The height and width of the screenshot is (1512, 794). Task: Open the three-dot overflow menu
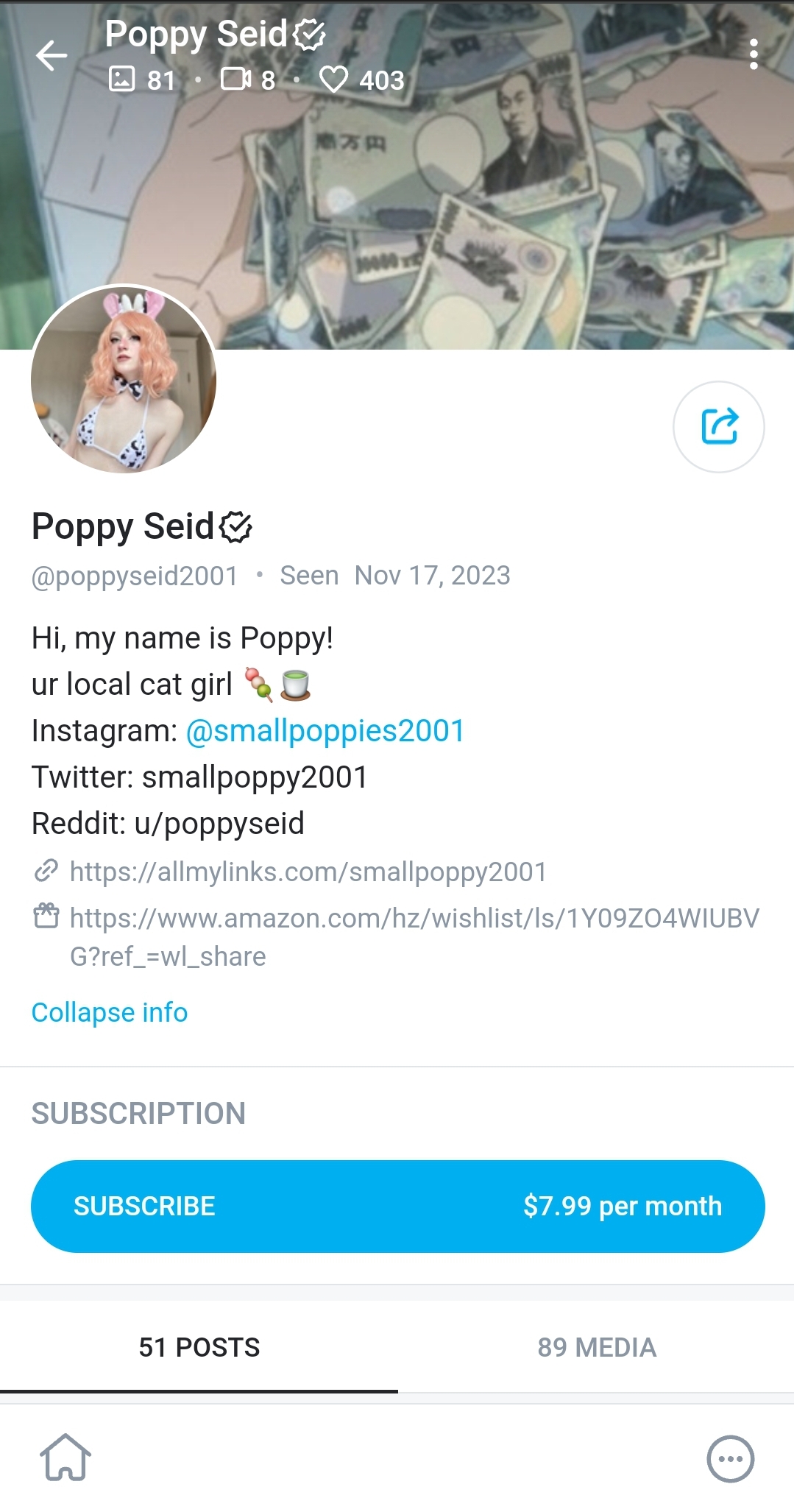pyautogui.click(x=753, y=55)
